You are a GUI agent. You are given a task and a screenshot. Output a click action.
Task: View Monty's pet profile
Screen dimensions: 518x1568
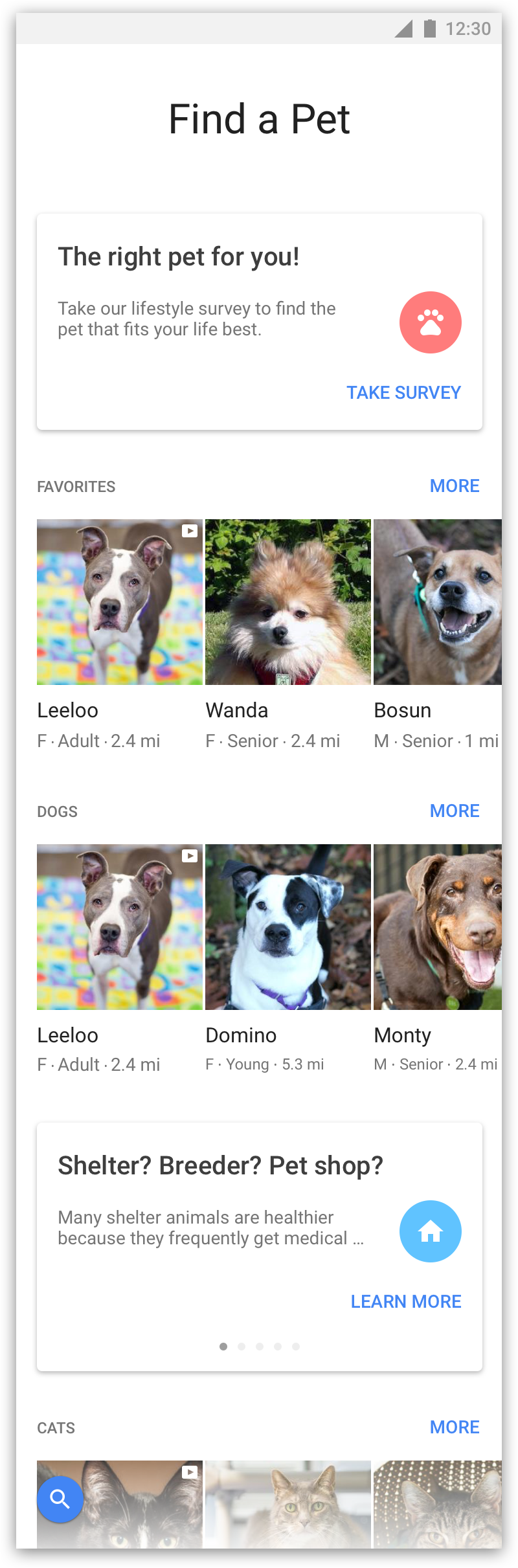pos(438,927)
